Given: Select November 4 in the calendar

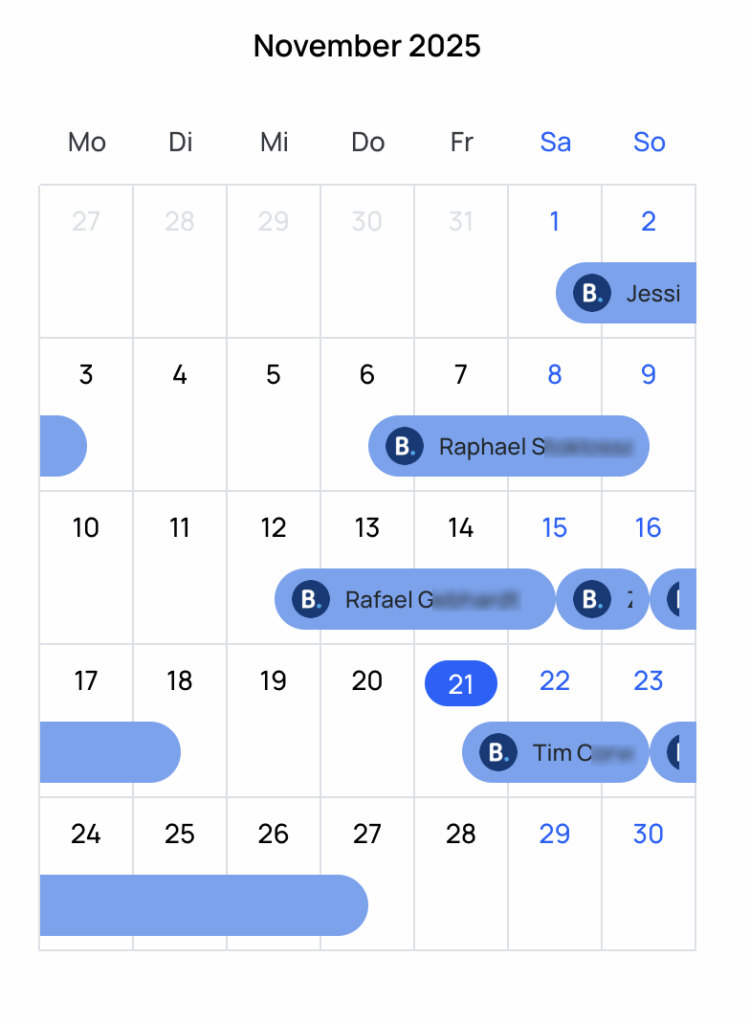Looking at the screenshot, I should [180, 375].
